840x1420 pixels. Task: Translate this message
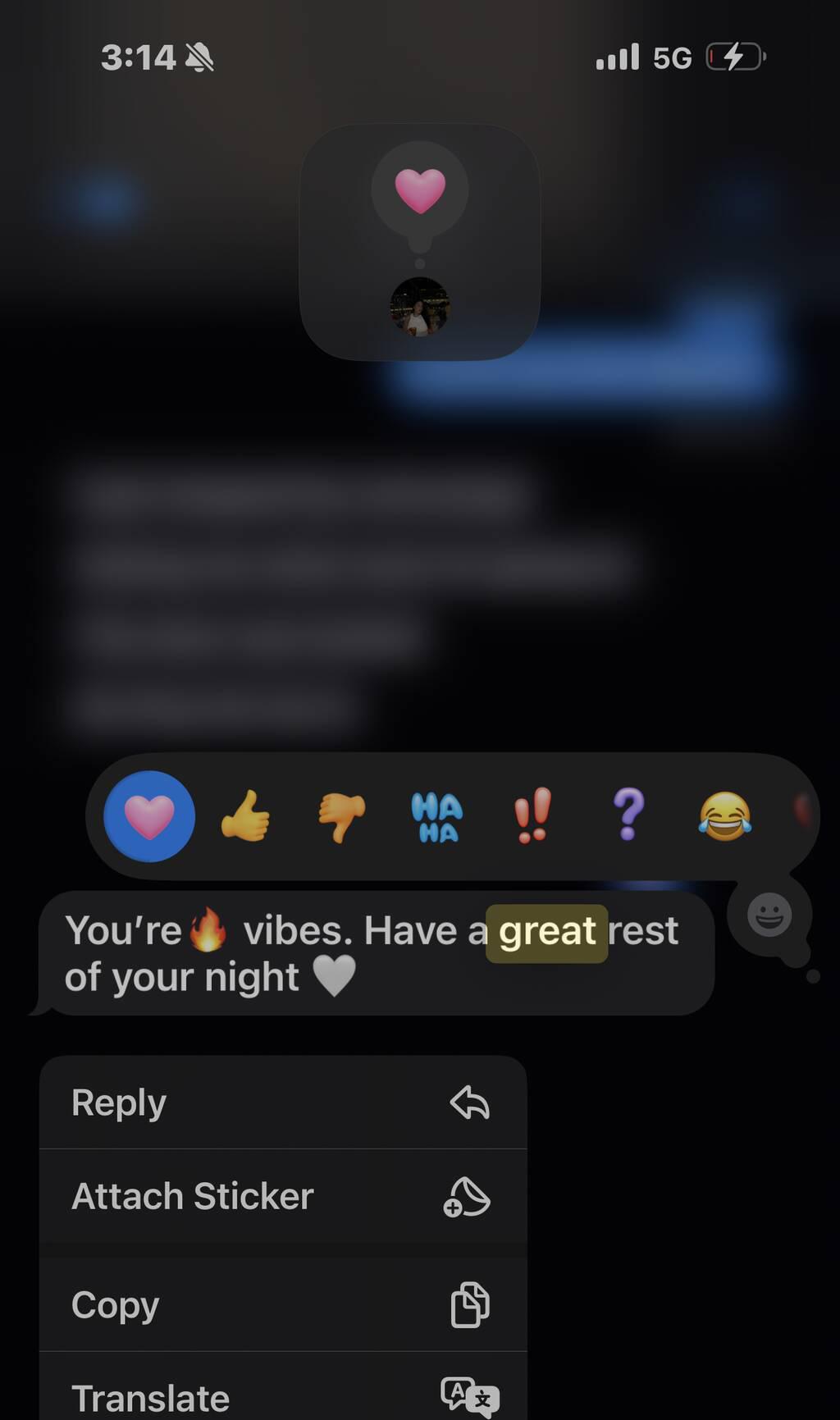(x=283, y=1396)
